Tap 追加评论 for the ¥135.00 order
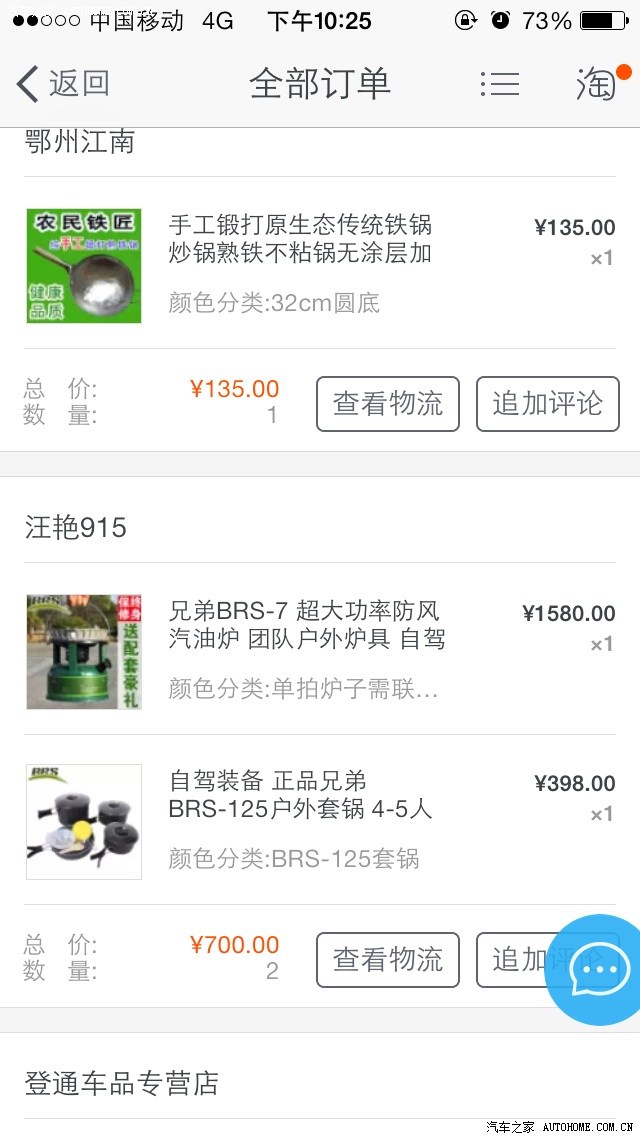The width and height of the screenshot is (640, 1136). [547, 404]
